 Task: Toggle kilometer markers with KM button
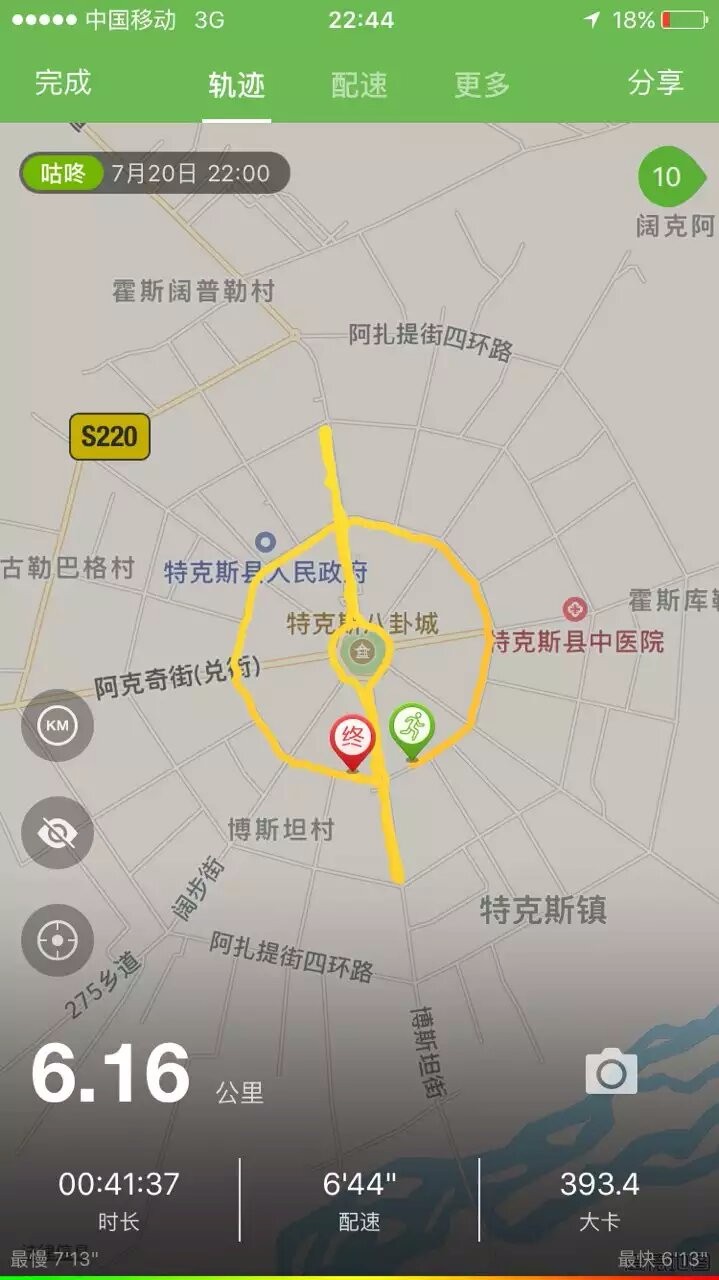click(57, 726)
